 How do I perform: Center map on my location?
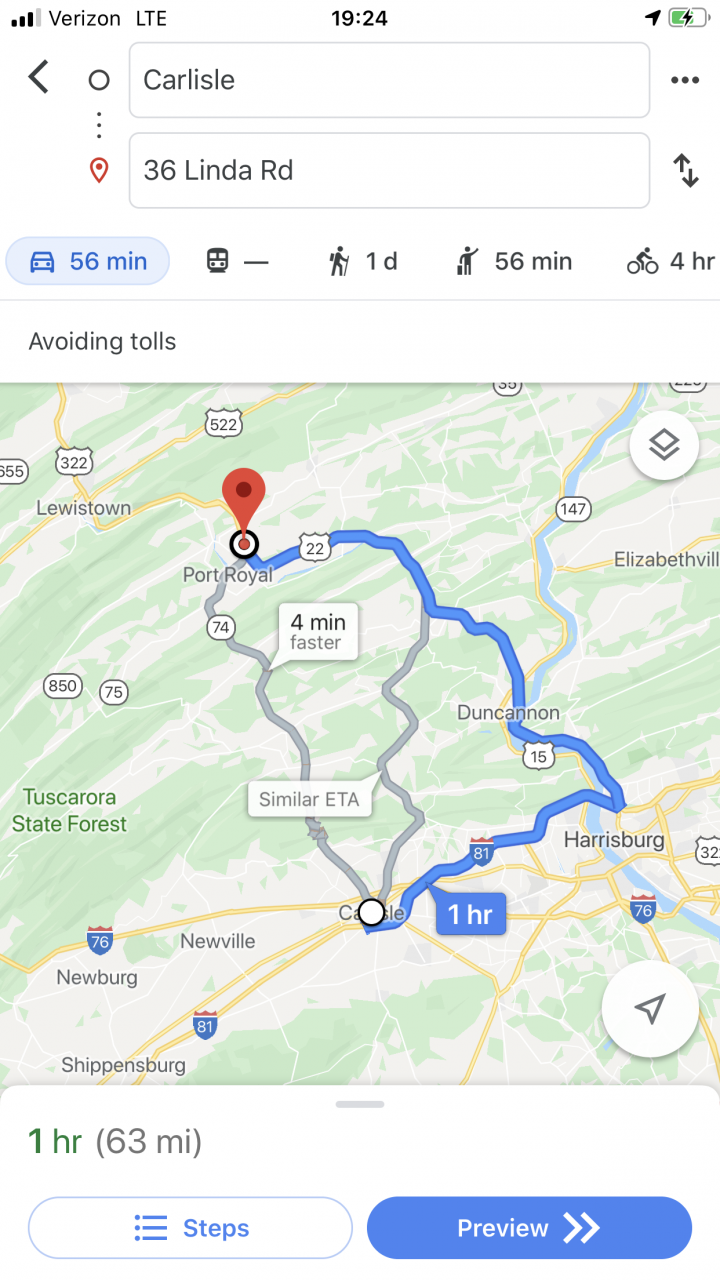[650, 1009]
